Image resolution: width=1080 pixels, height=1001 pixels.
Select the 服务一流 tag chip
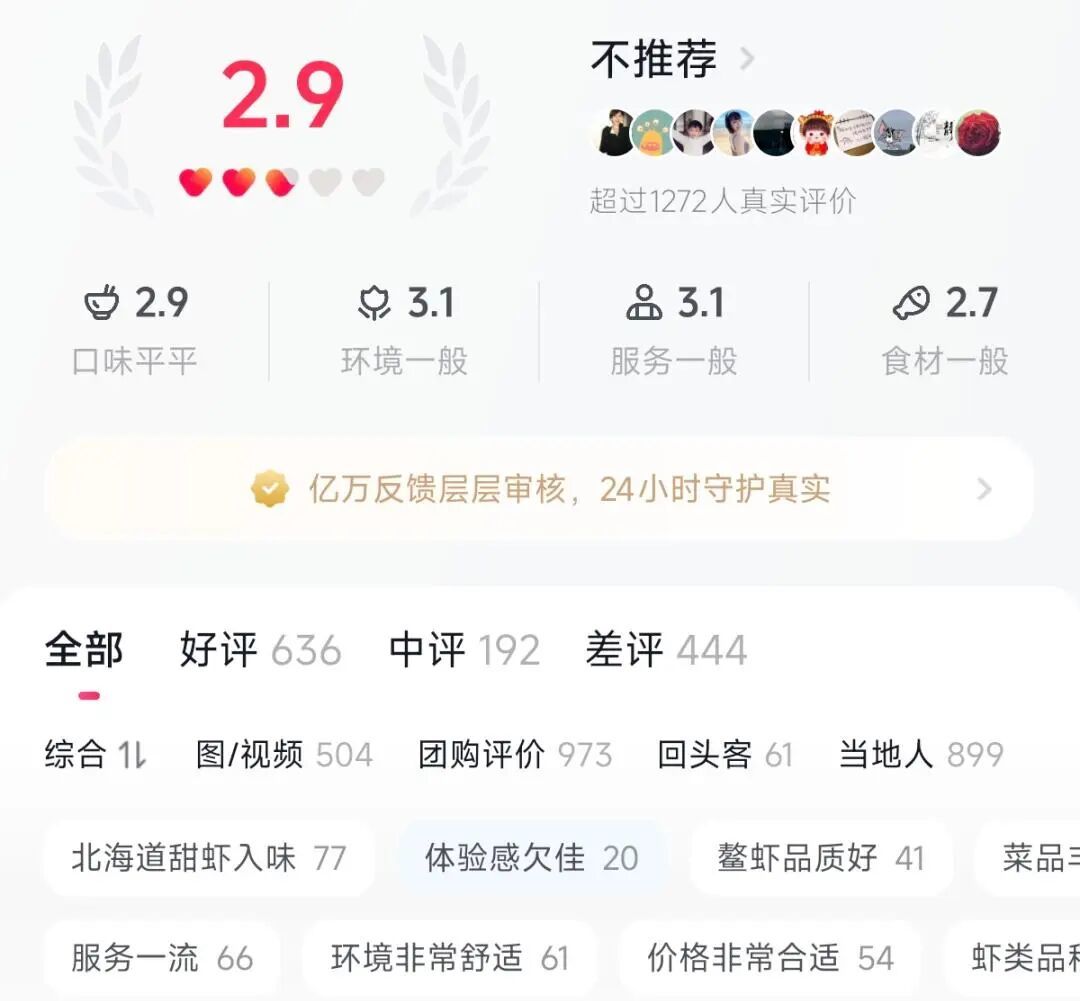click(x=162, y=958)
